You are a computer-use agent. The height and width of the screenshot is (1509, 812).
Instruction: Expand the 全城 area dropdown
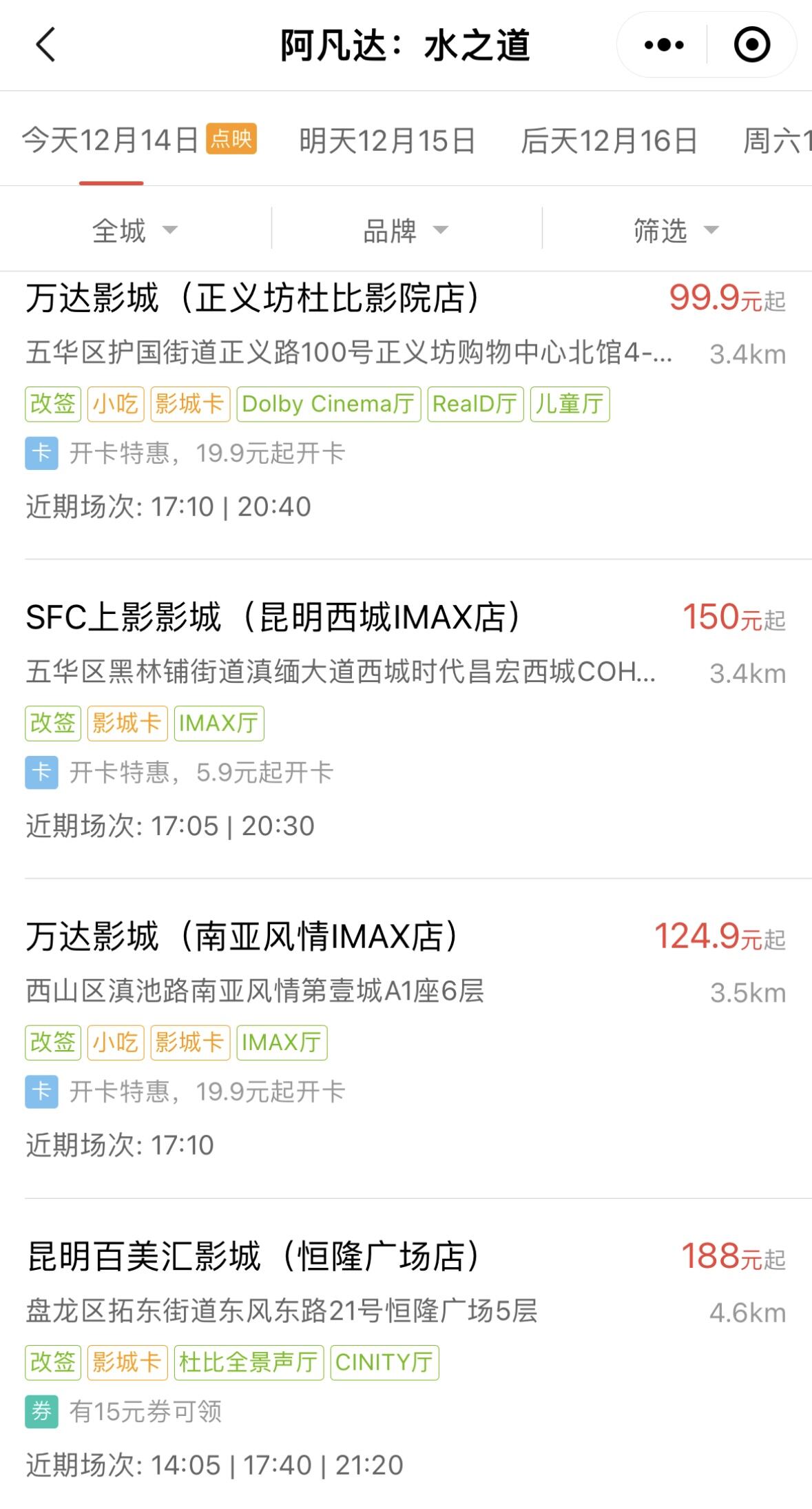(x=135, y=230)
